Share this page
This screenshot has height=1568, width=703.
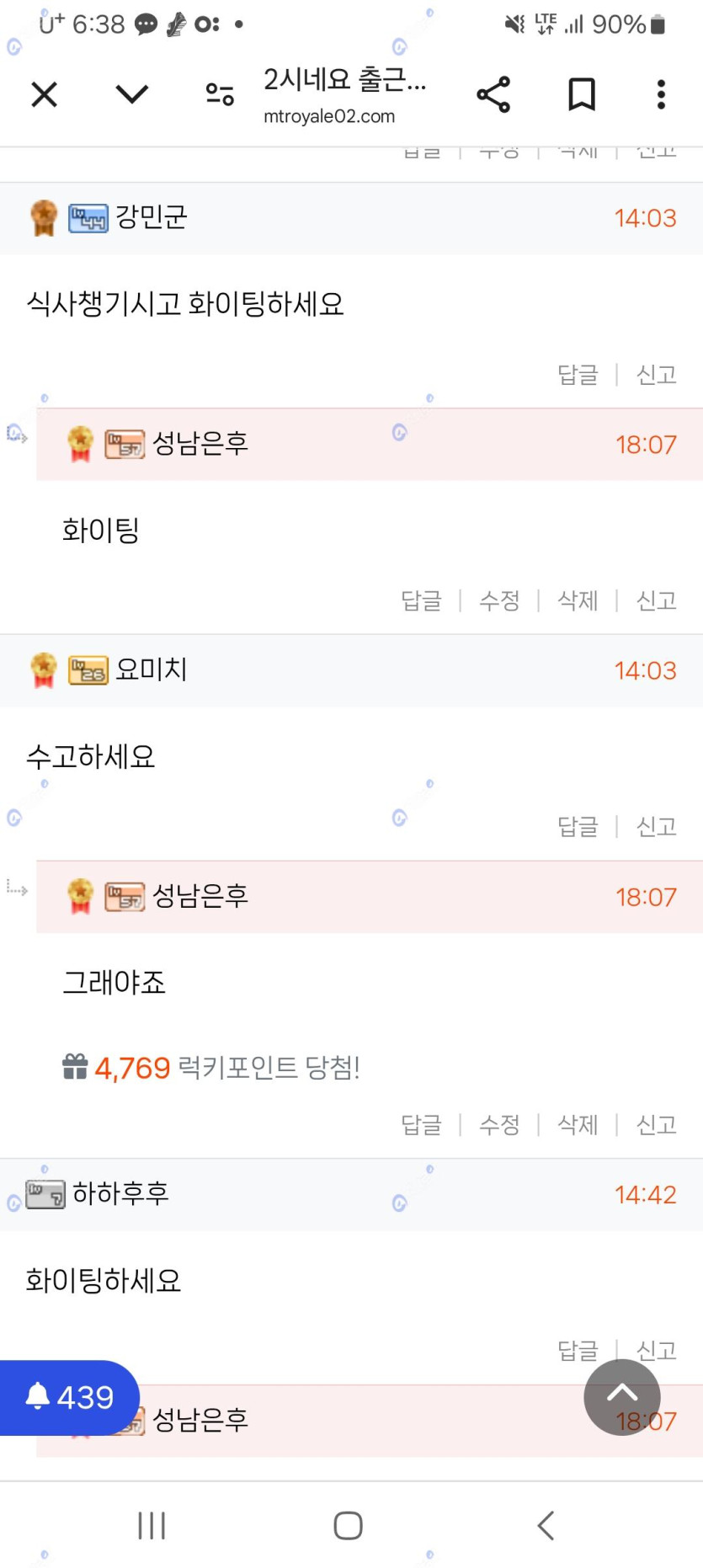point(493,94)
